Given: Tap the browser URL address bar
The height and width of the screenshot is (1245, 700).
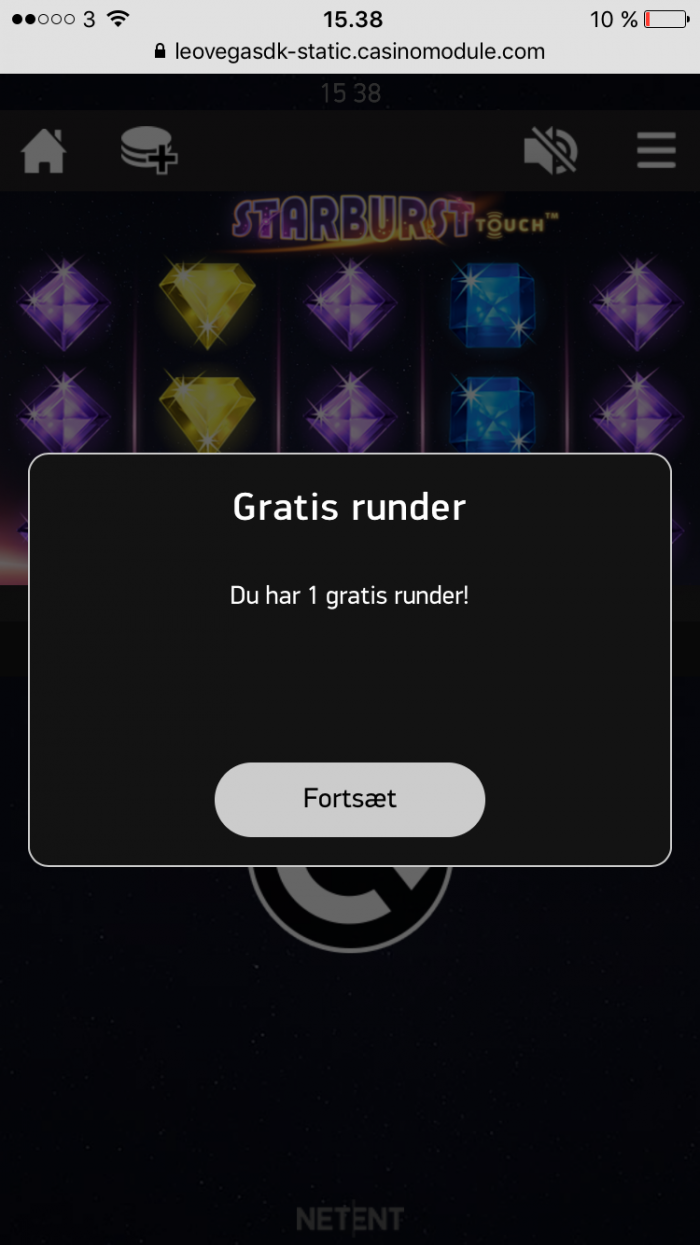Looking at the screenshot, I should (x=350, y=52).
